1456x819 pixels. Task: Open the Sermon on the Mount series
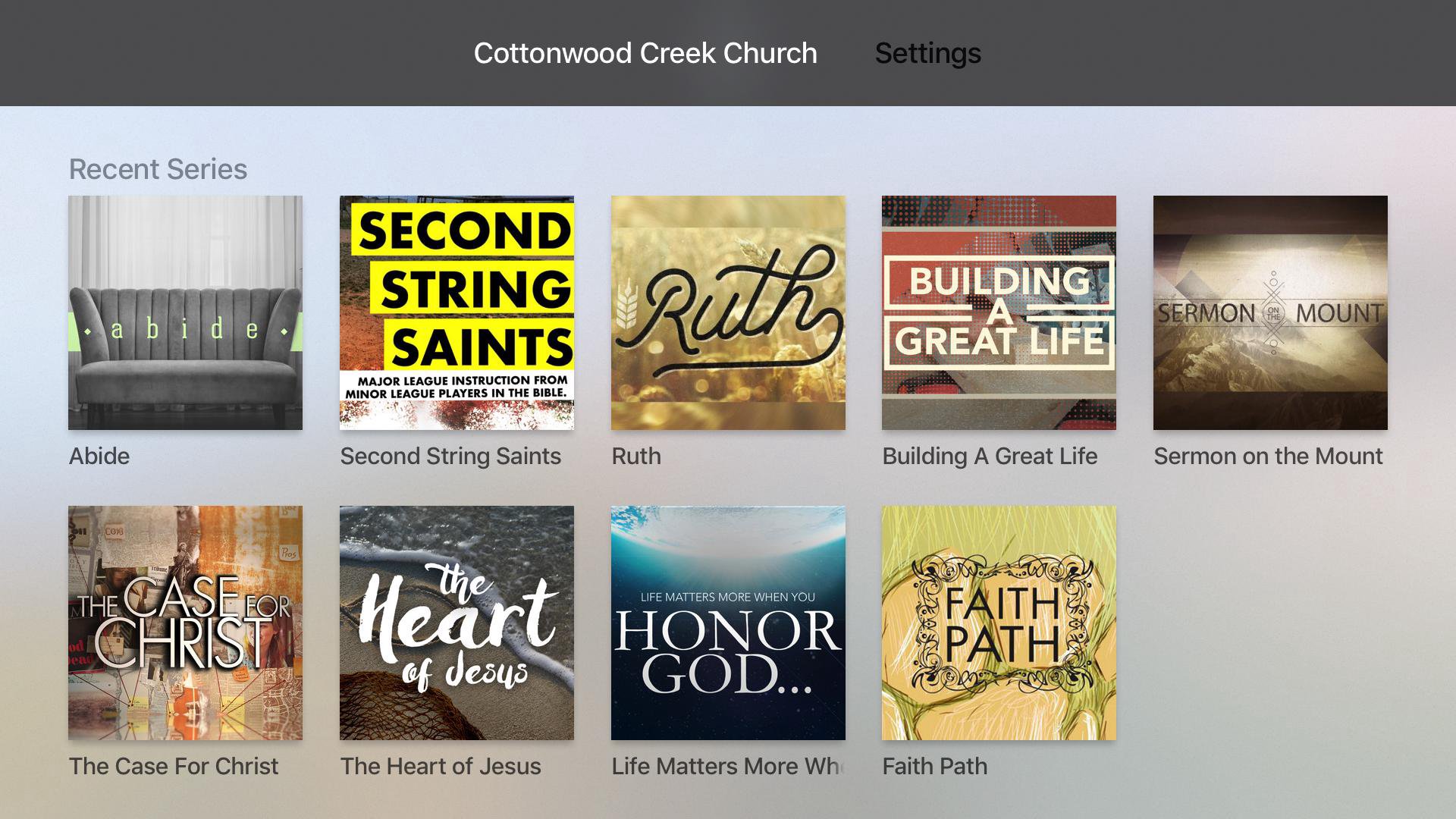point(1270,312)
